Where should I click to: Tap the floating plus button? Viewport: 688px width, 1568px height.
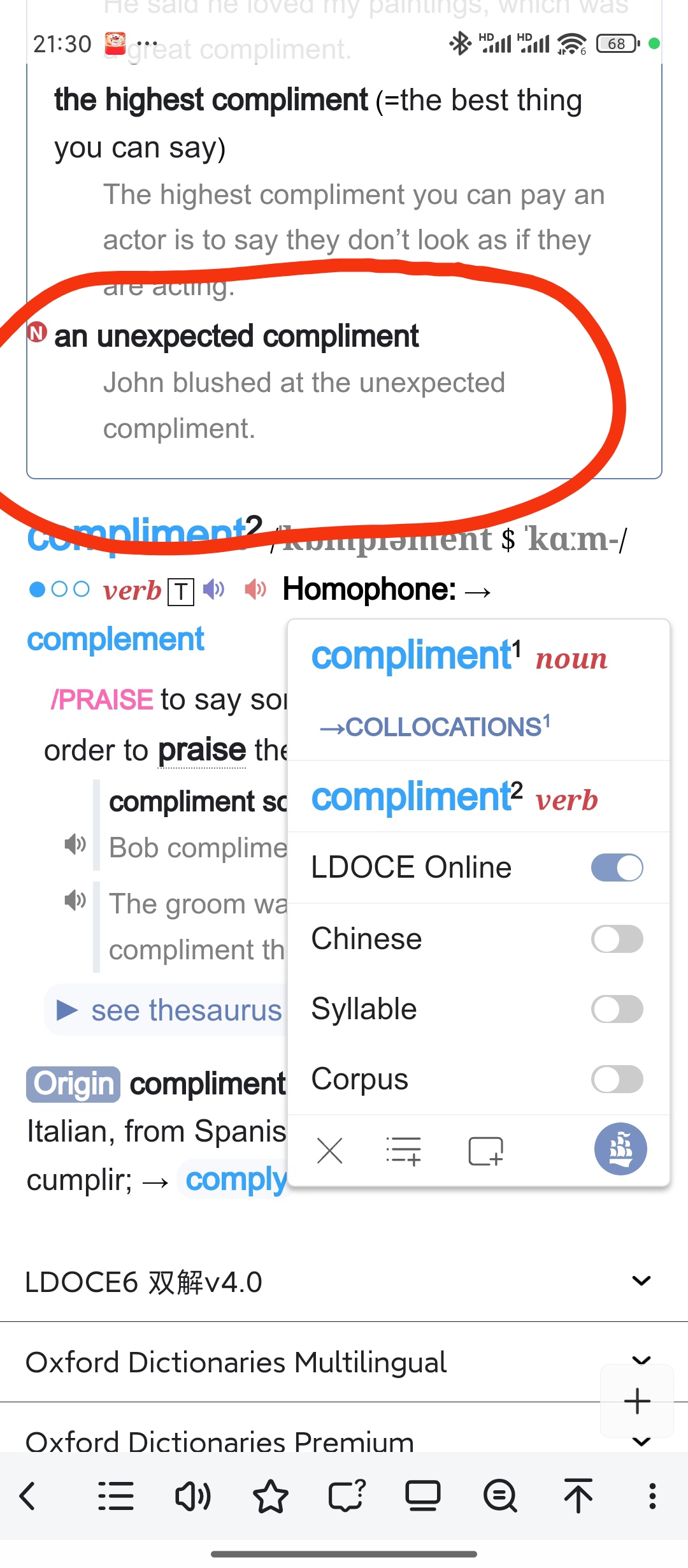[x=637, y=1401]
